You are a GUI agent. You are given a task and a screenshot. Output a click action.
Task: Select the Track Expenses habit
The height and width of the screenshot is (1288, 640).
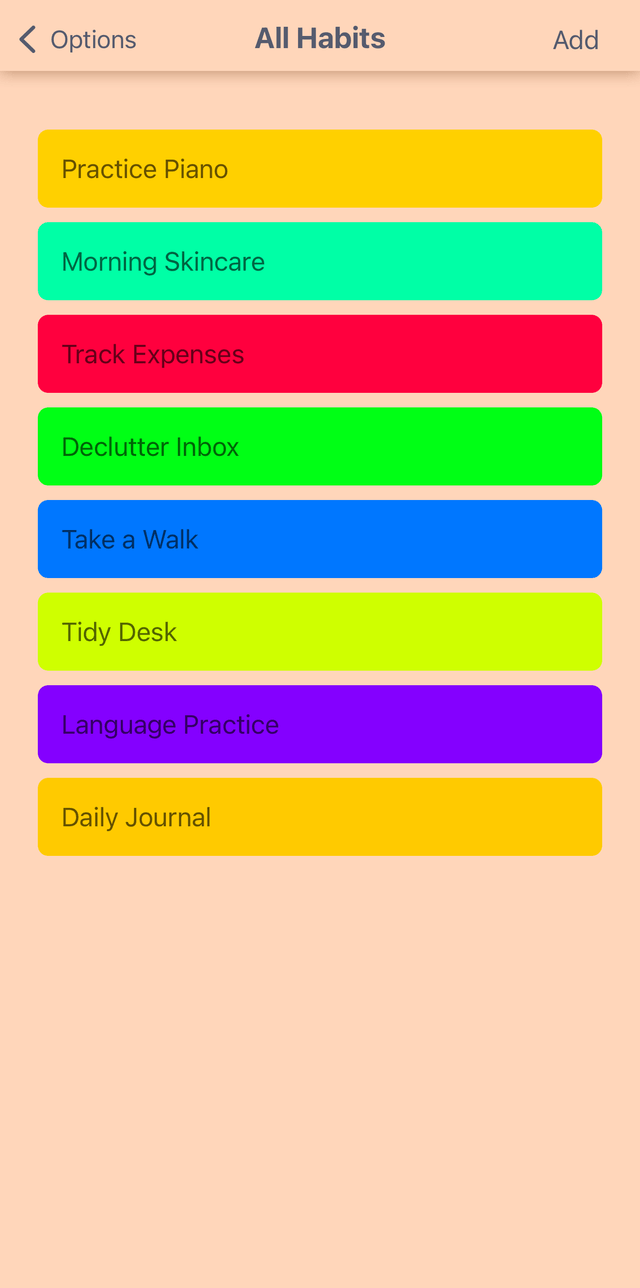[x=320, y=354]
